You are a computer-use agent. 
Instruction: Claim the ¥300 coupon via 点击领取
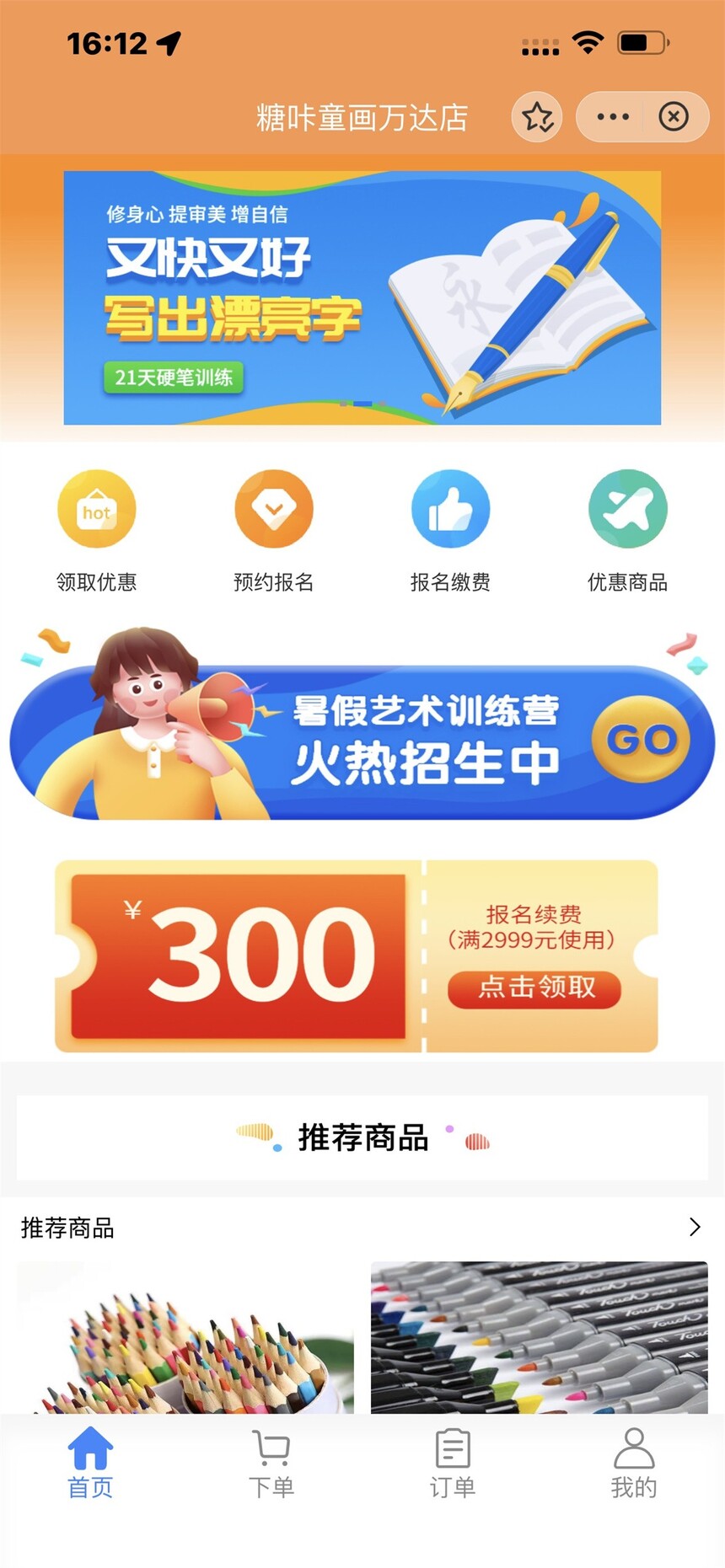(x=534, y=988)
